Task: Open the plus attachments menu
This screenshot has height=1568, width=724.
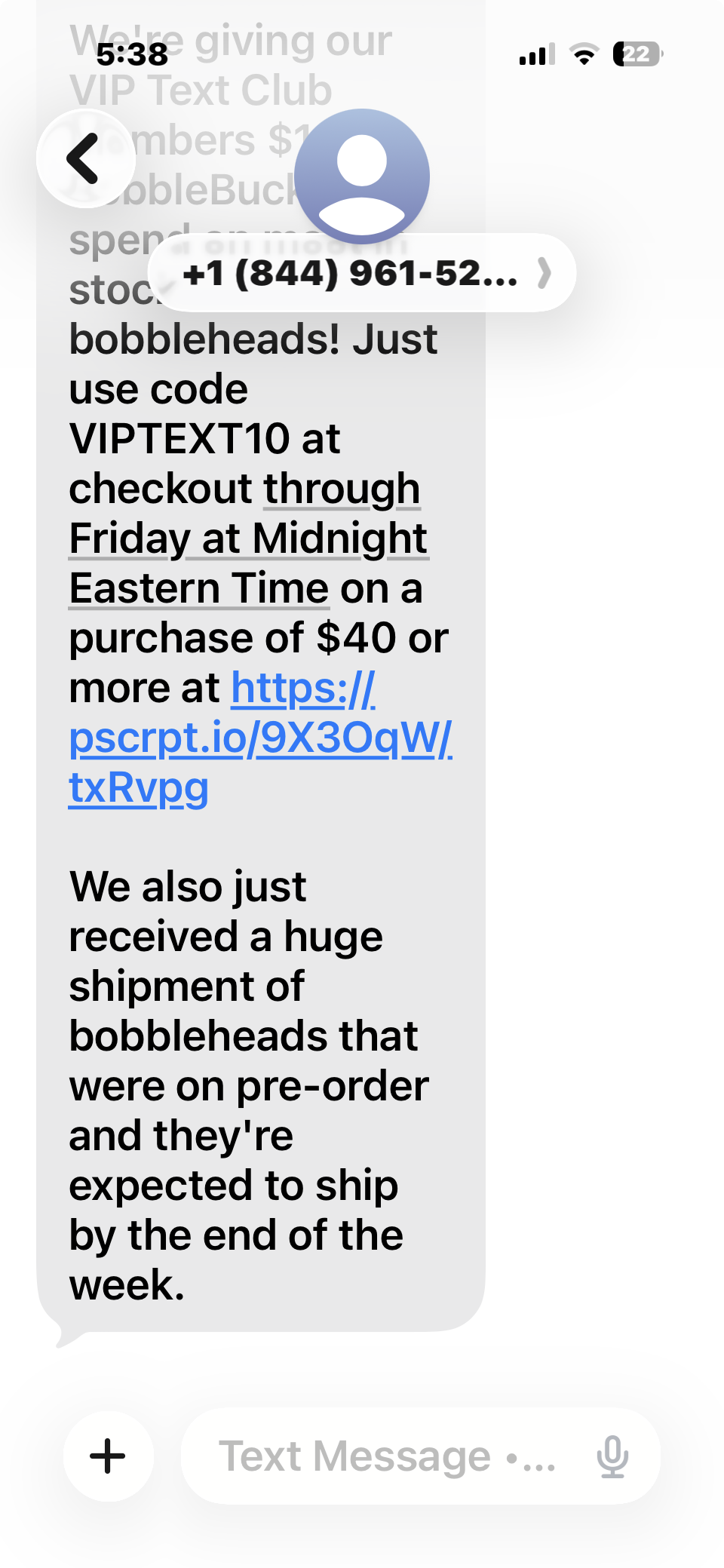Action: pyautogui.click(x=108, y=1456)
